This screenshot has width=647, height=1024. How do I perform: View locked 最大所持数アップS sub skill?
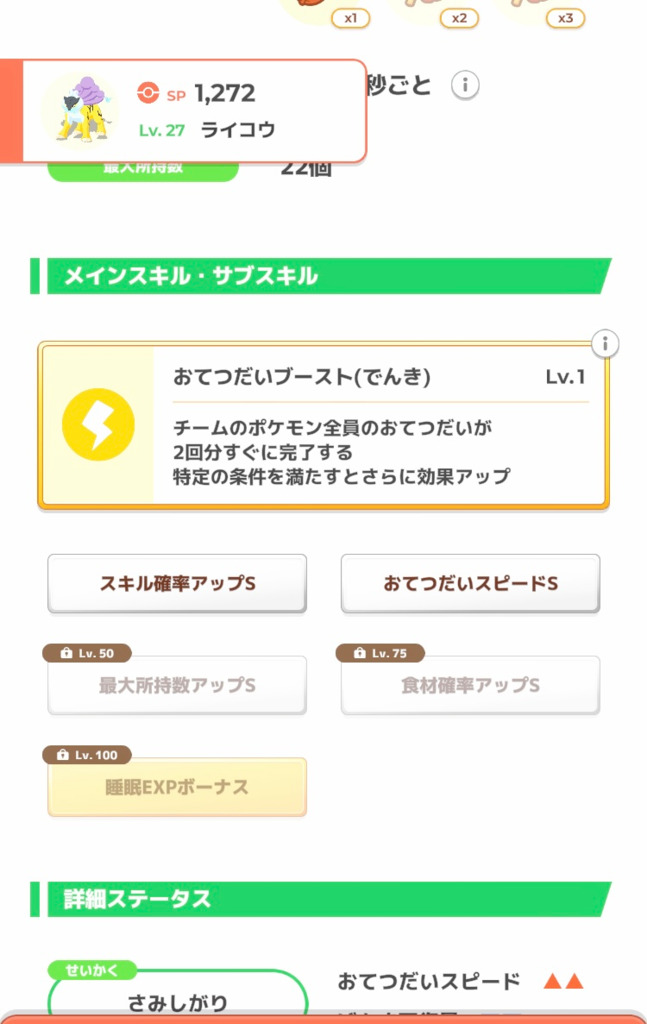(177, 685)
